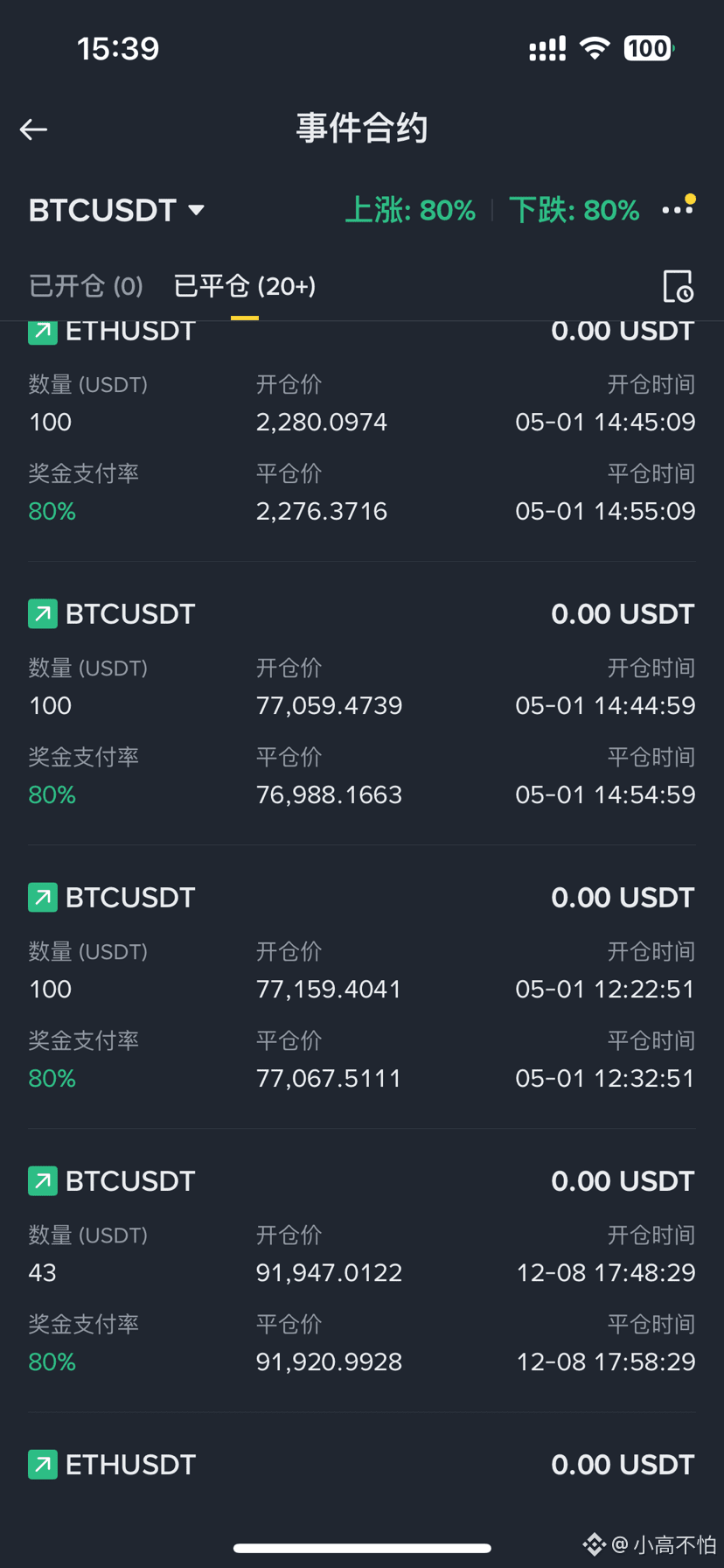Screen dimensions: 724x1568
Task: Go back using the arrow icon
Action: point(33,129)
